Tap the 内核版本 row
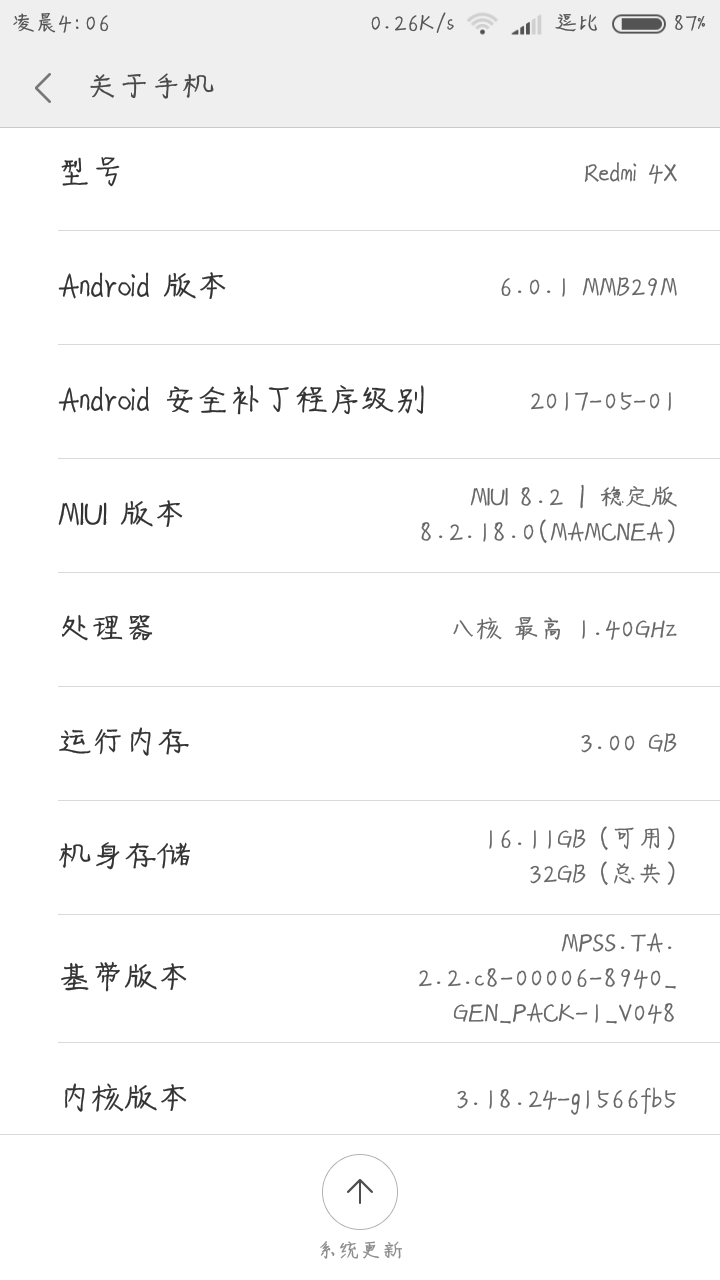The height and width of the screenshot is (1280, 720). pos(360,1089)
